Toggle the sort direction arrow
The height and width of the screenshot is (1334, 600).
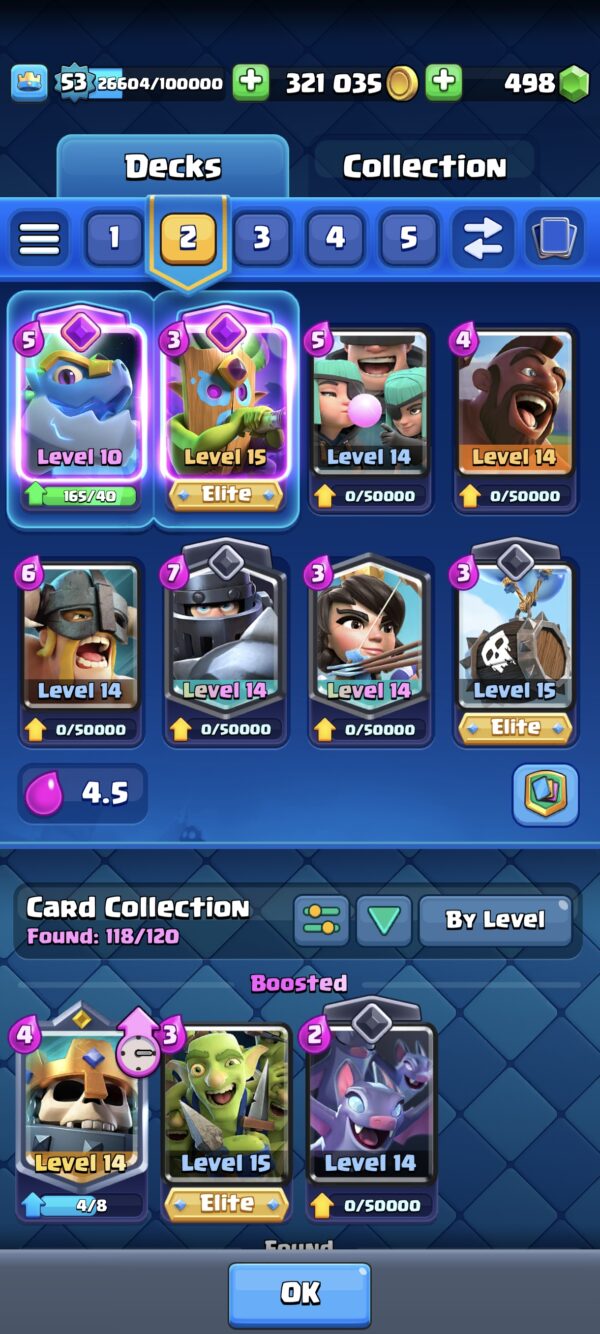[384, 921]
